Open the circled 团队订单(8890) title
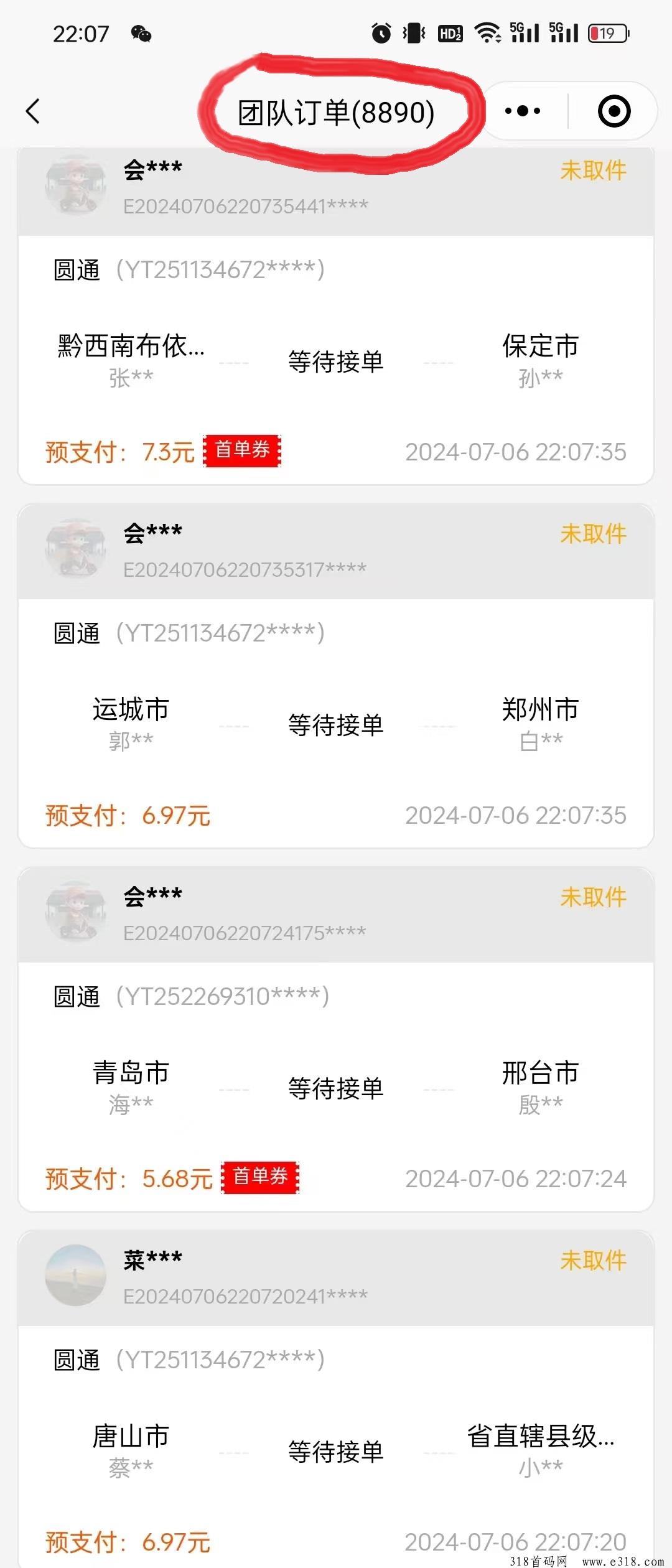 pos(336,113)
